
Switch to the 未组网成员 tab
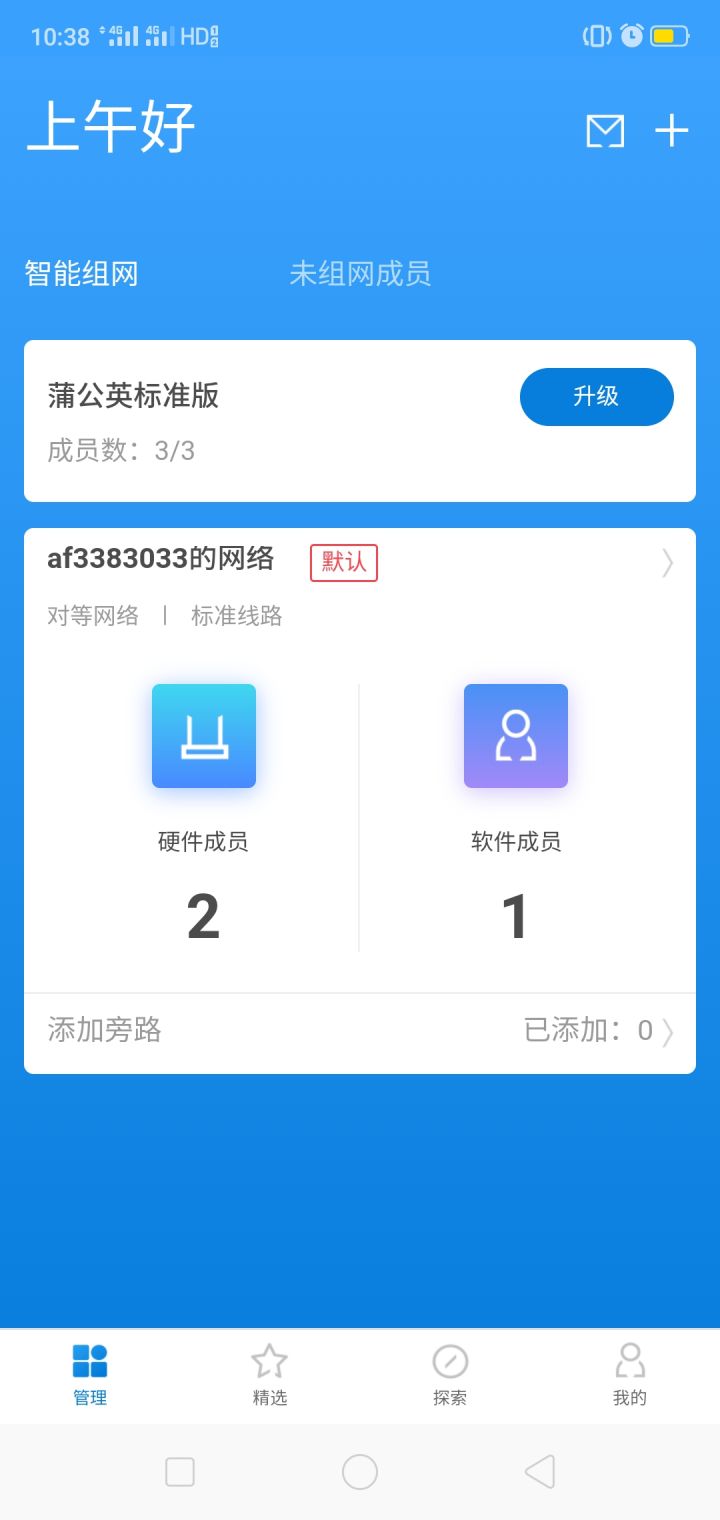coord(358,274)
